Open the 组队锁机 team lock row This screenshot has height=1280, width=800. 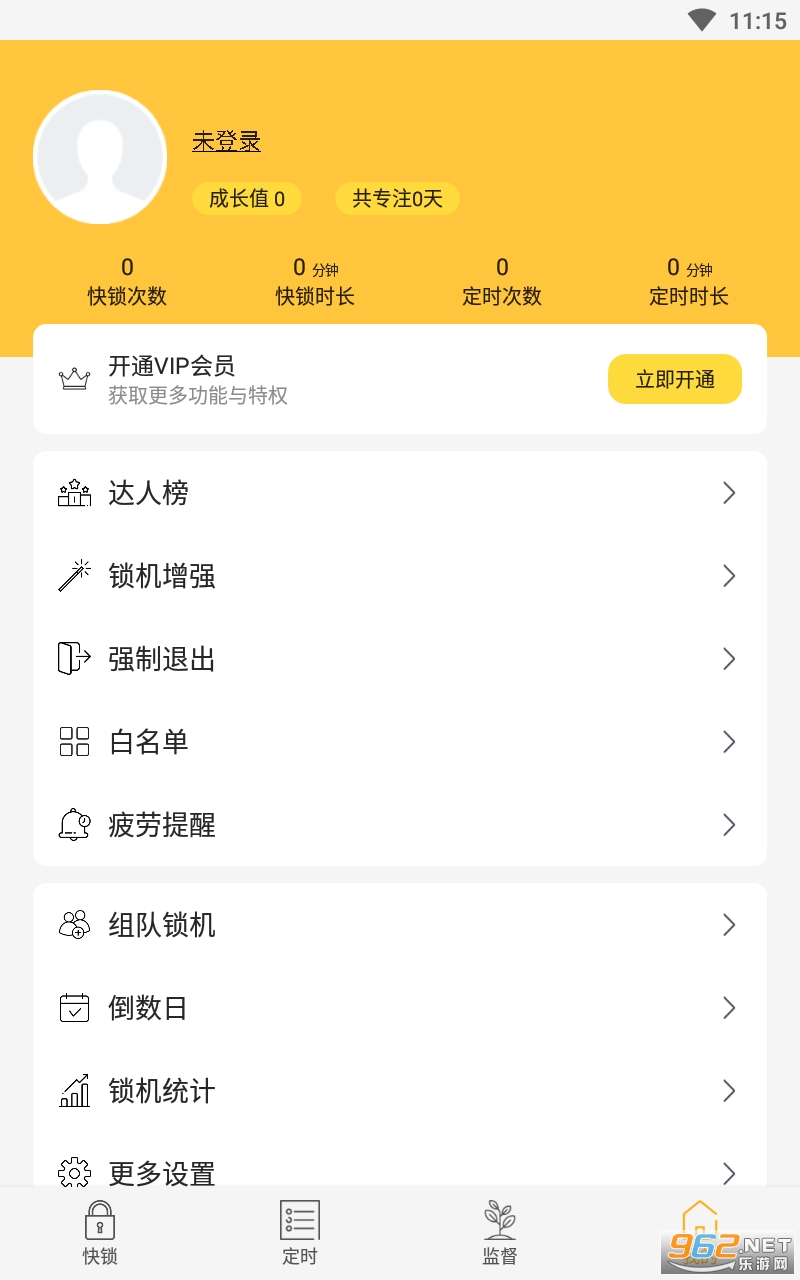point(400,925)
